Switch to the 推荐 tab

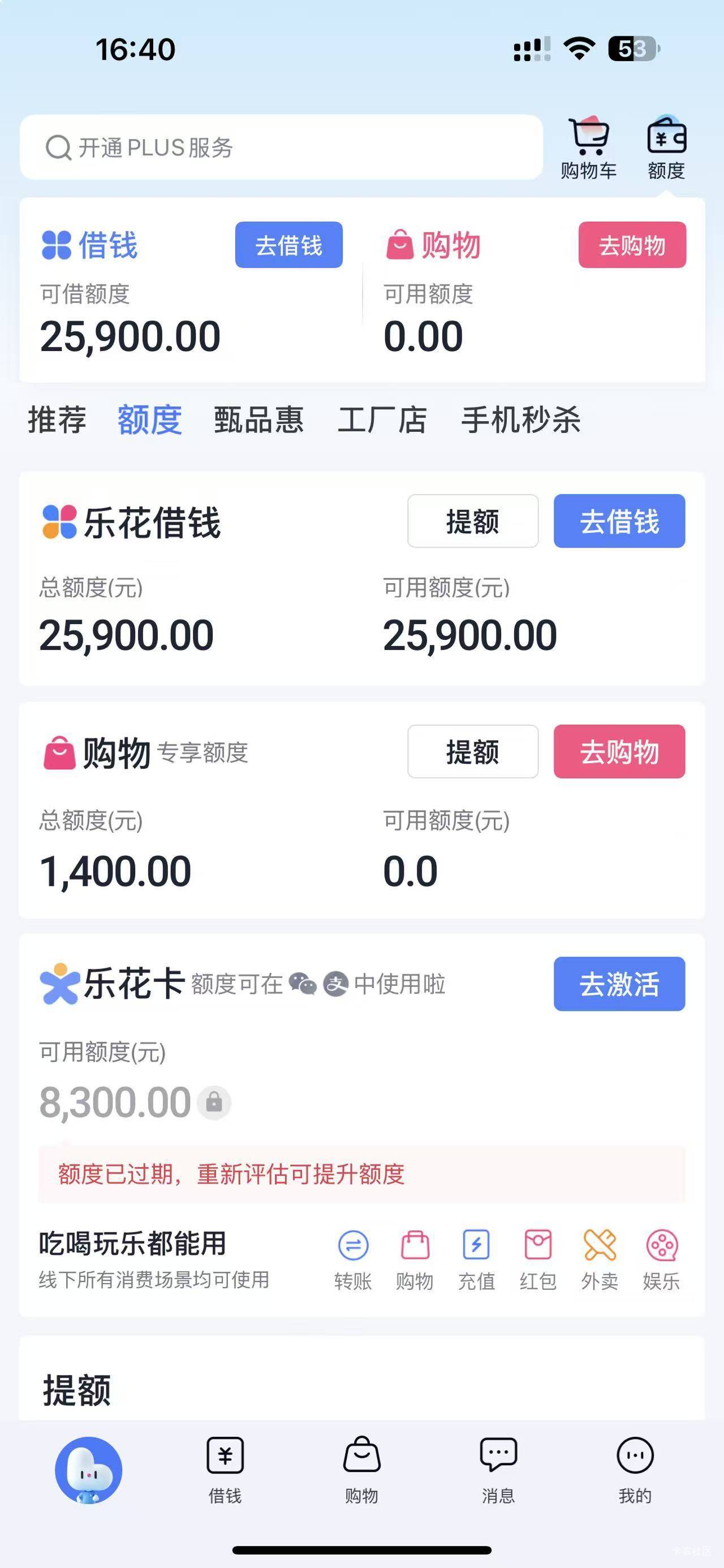[x=57, y=419]
